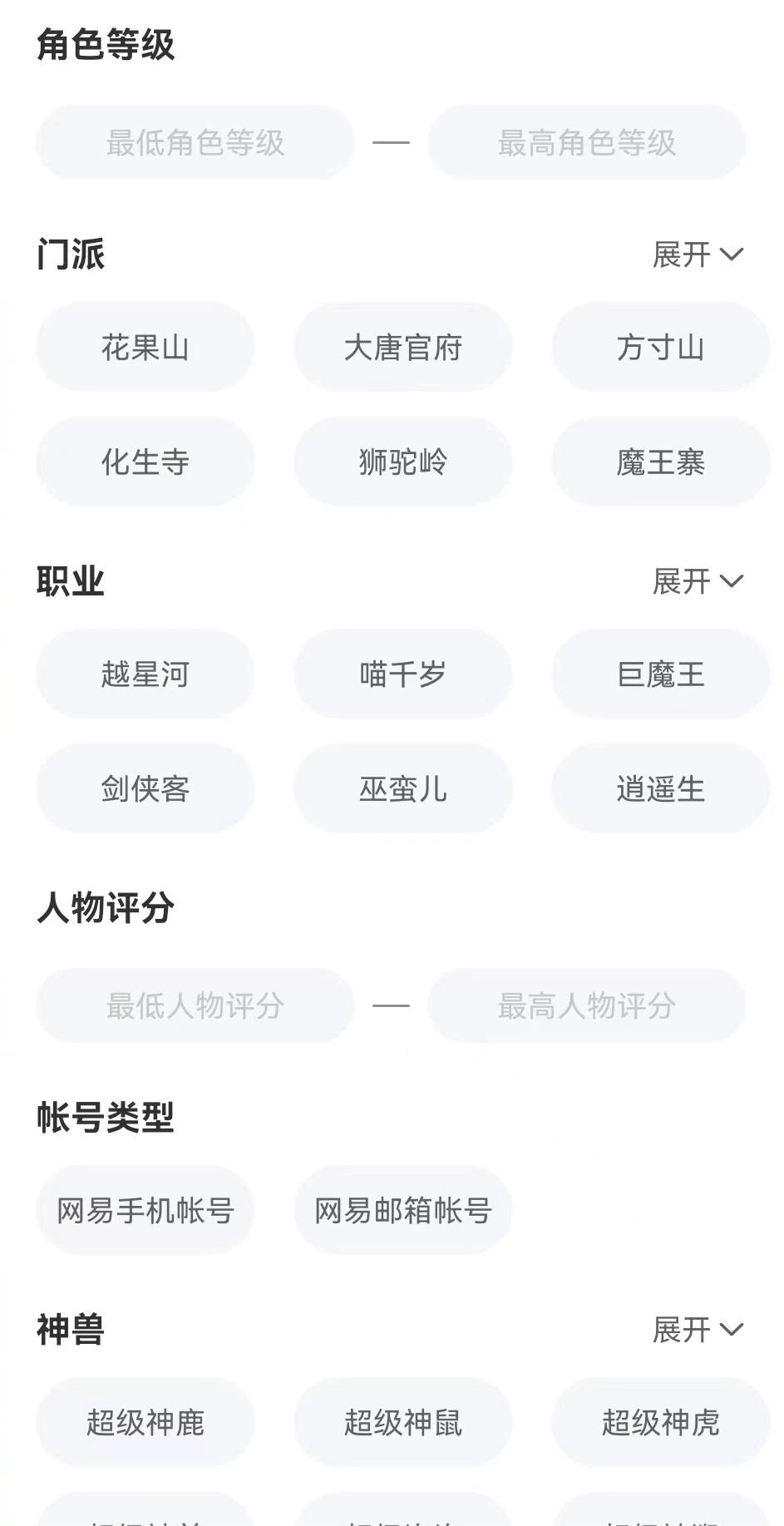Expand the 门派 section

click(697, 254)
